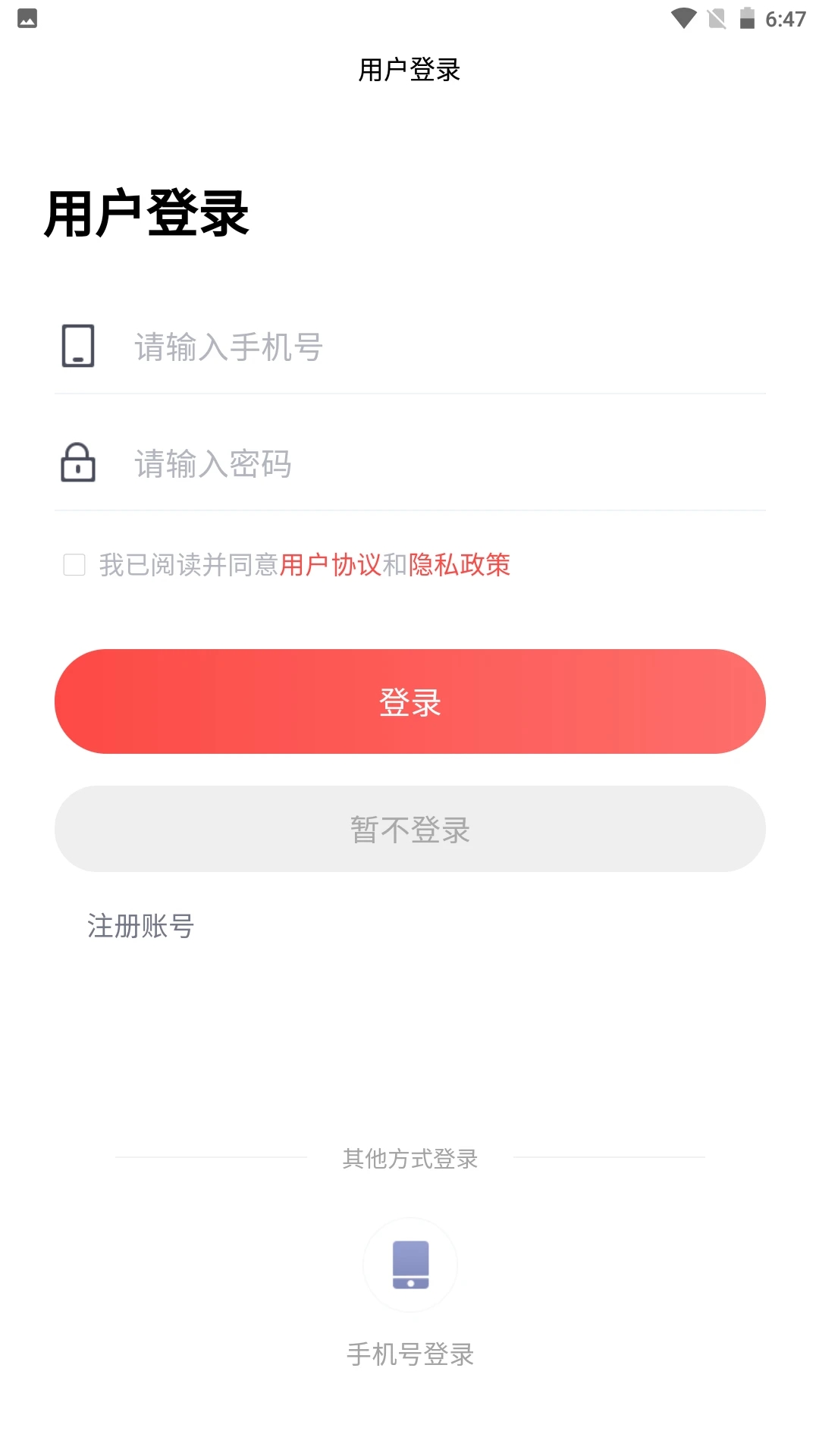Tap the no-SIM indicator icon in the status bar
Viewport: 819px width, 1456px height.
pyautogui.click(x=717, y=18)
